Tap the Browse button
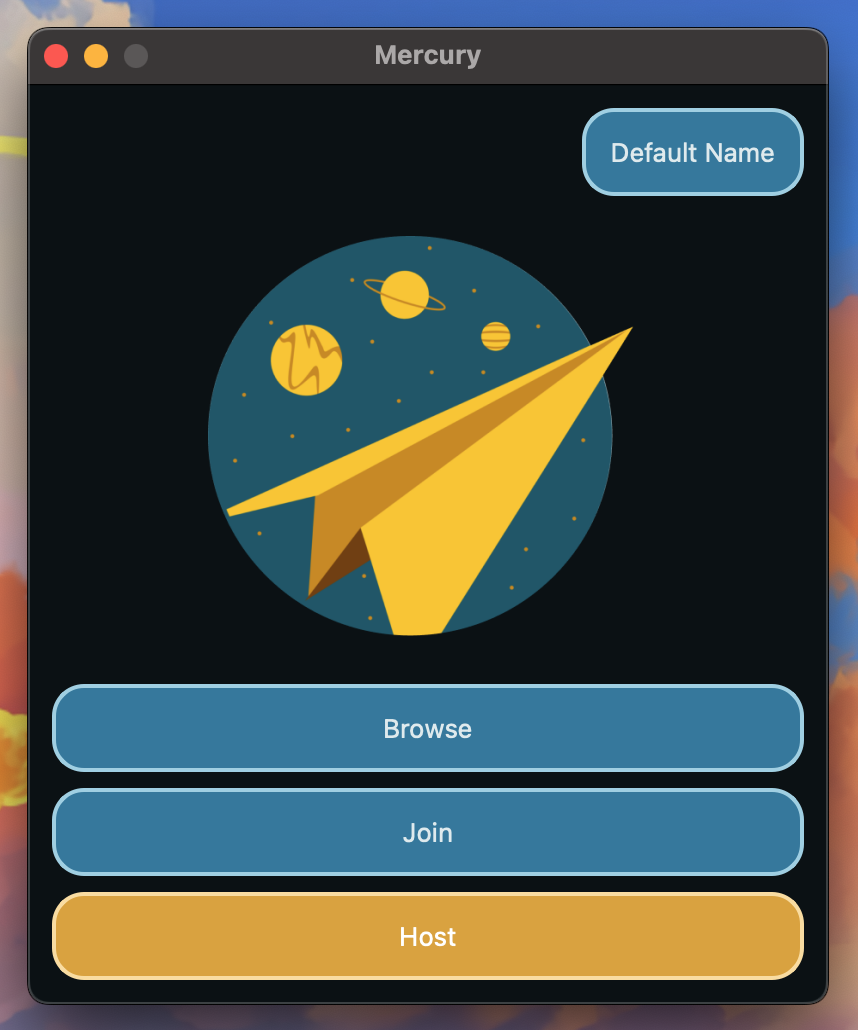This screenshot has width=858, height=1030. coord(427,728)
